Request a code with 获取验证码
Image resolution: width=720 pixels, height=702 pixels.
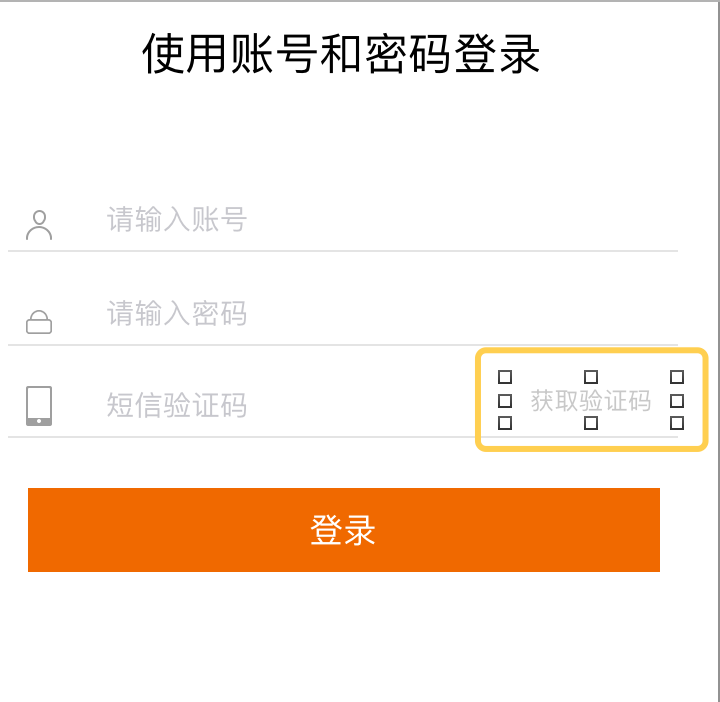[591, 401]
